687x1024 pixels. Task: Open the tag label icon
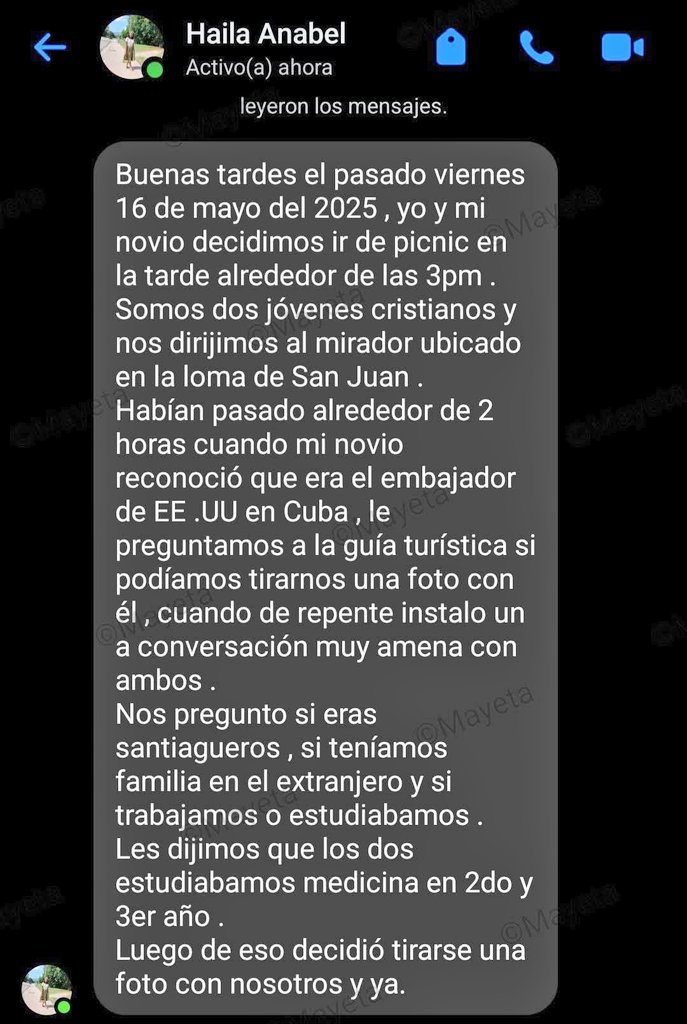451,47
